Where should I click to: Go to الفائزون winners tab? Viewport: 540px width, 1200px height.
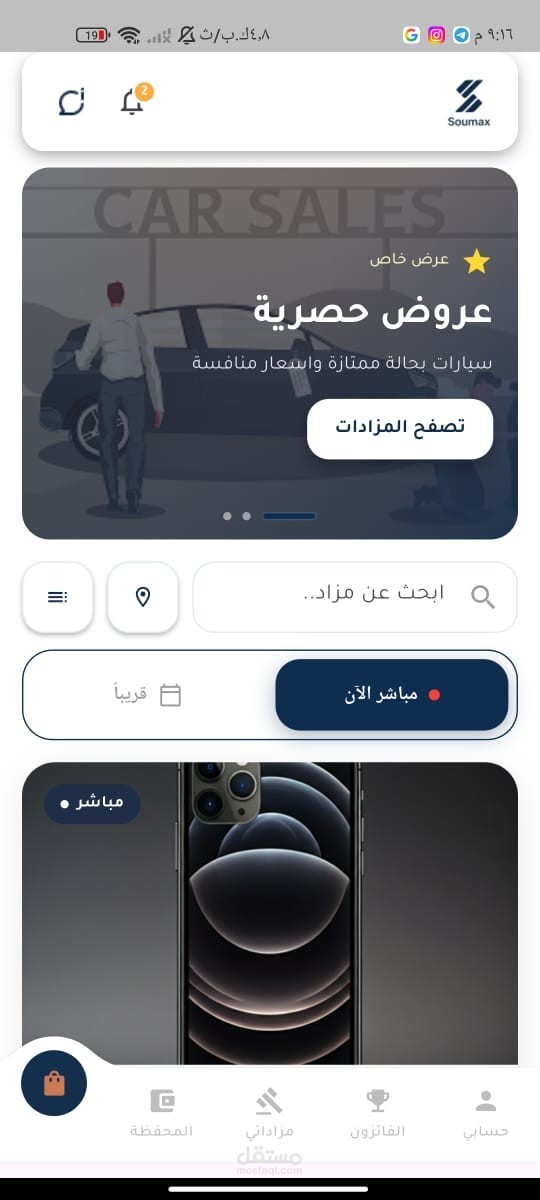point(378,1115)
